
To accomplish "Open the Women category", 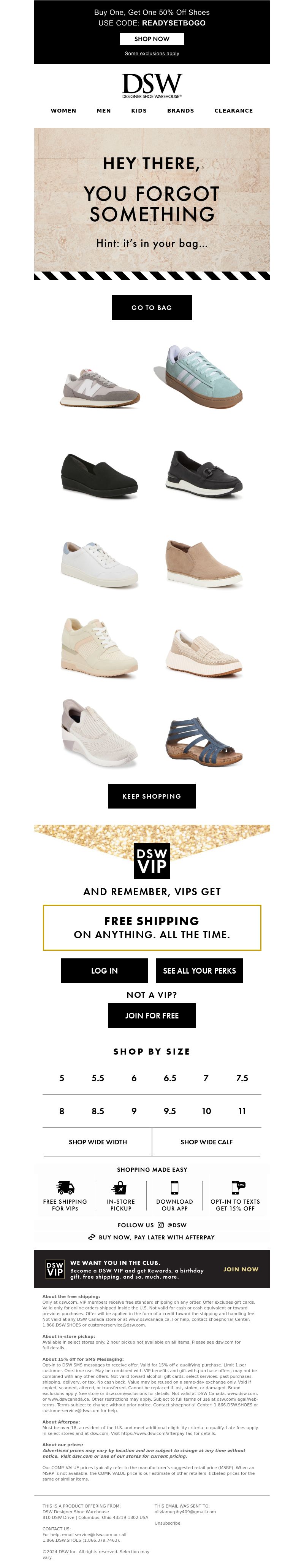I will pyautogui.click(x=63, y=111).
